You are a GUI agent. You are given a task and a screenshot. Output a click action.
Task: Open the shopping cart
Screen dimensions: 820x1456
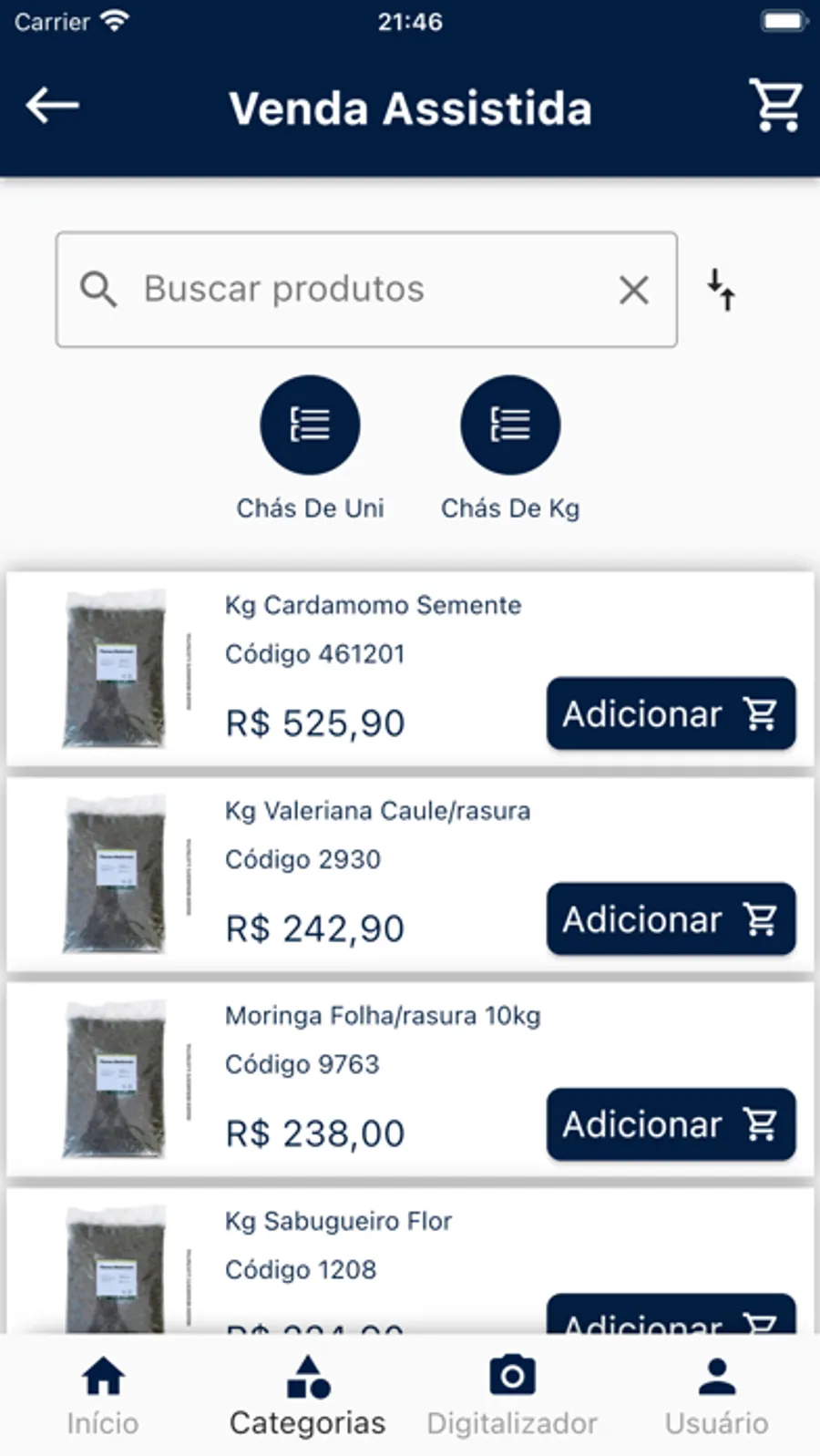point(775,105)
